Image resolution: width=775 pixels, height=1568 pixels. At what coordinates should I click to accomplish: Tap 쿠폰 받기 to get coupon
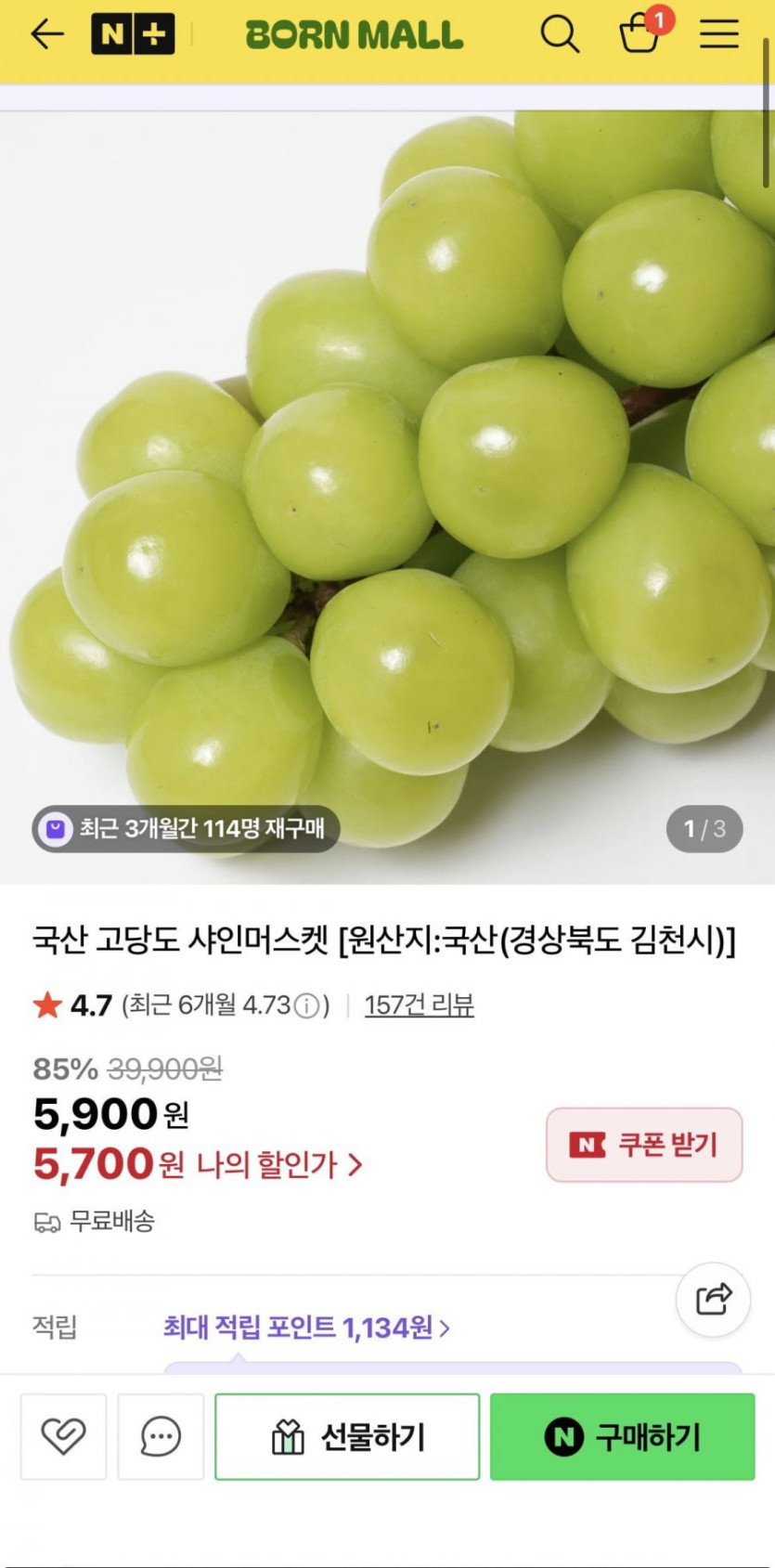[644, 1145]
